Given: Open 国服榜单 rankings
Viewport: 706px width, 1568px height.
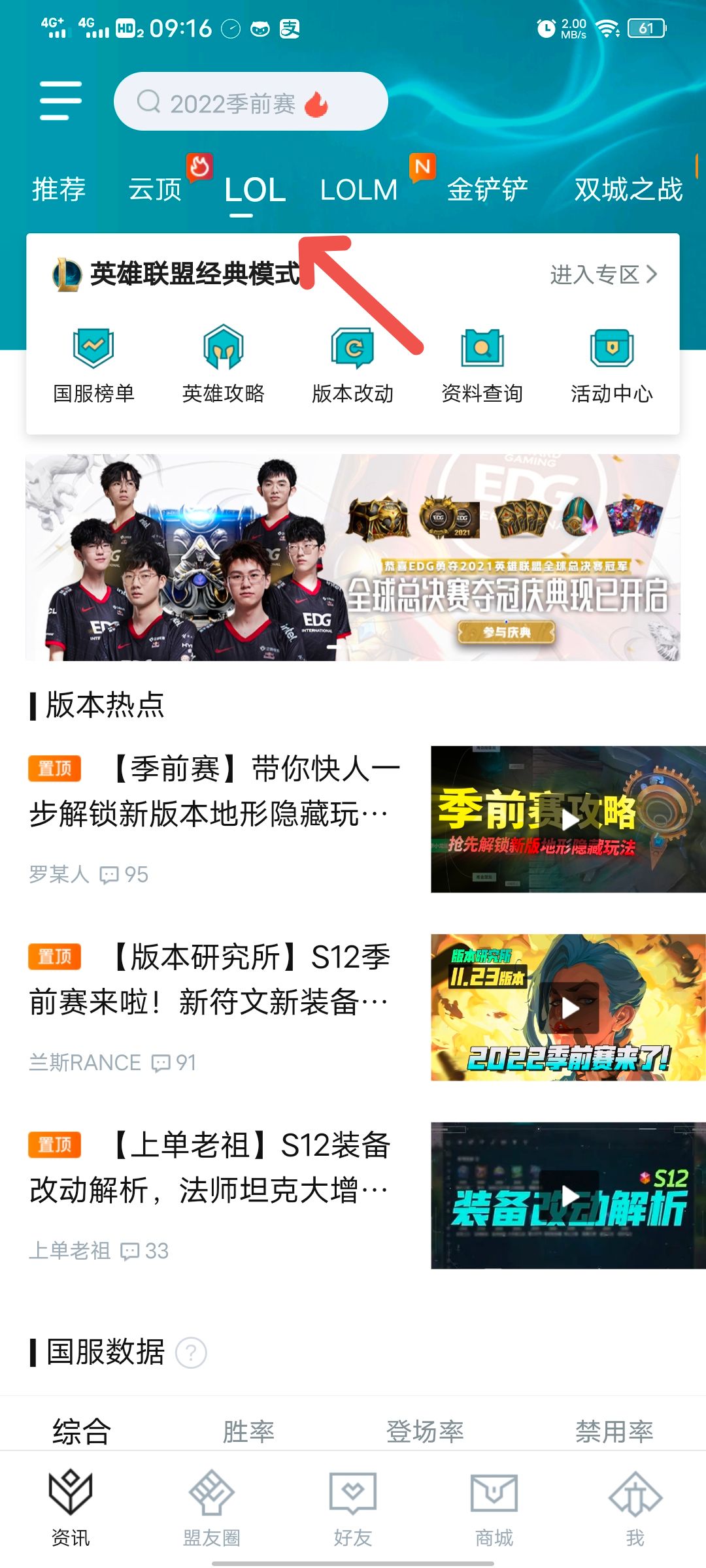Looking at the screenshot, I should pos(93,366).
